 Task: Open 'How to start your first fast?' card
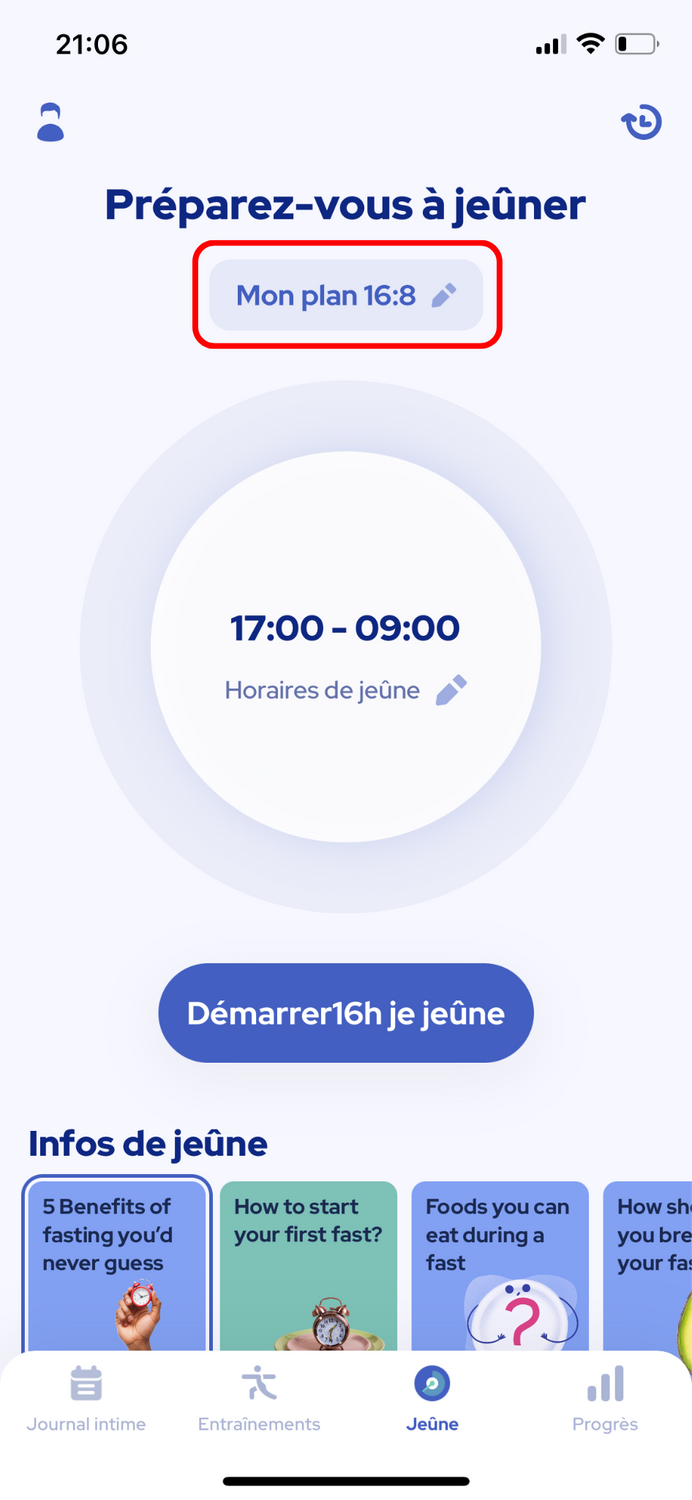[308, 1266]
